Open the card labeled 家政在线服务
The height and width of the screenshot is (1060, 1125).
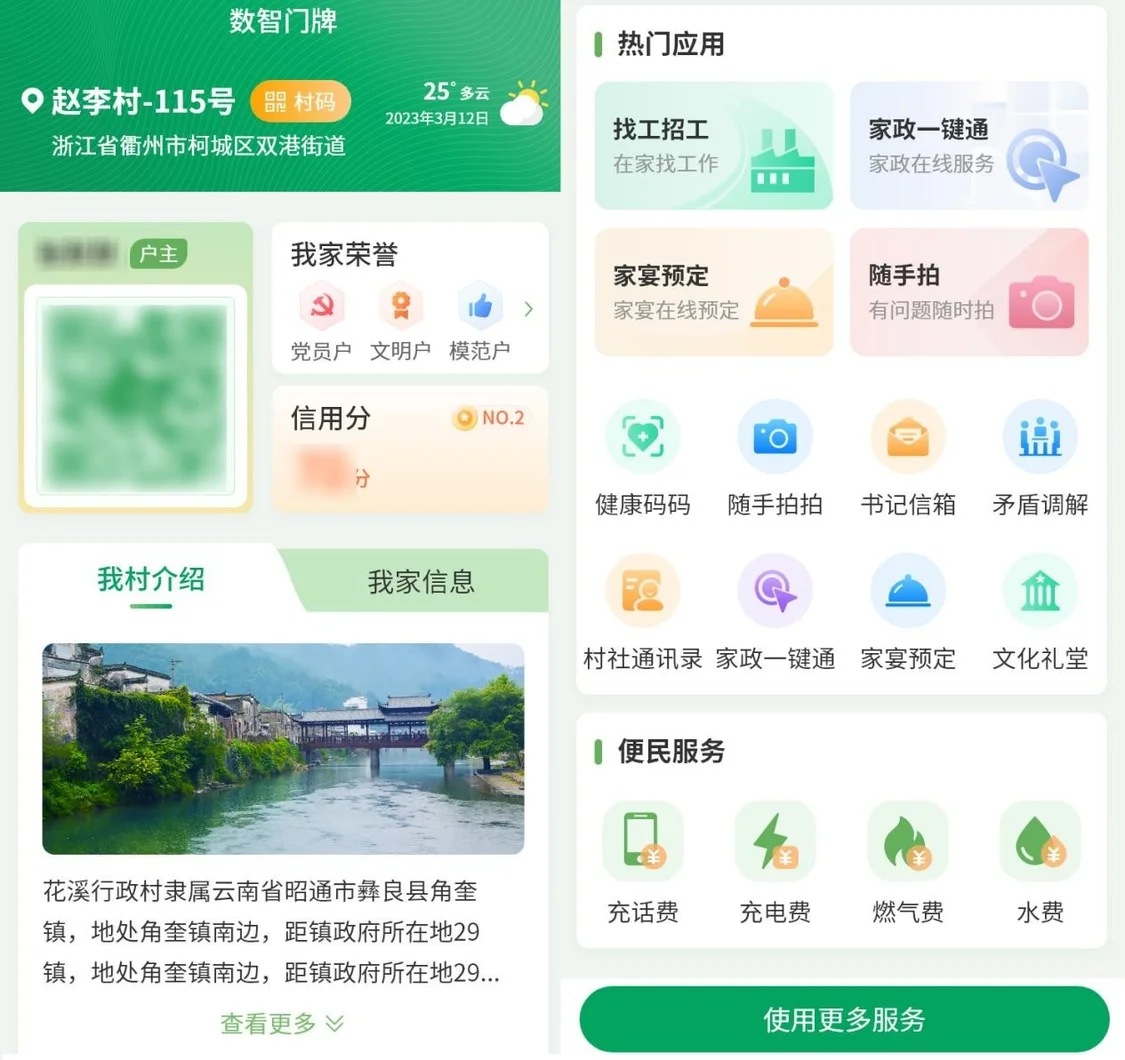968,146
